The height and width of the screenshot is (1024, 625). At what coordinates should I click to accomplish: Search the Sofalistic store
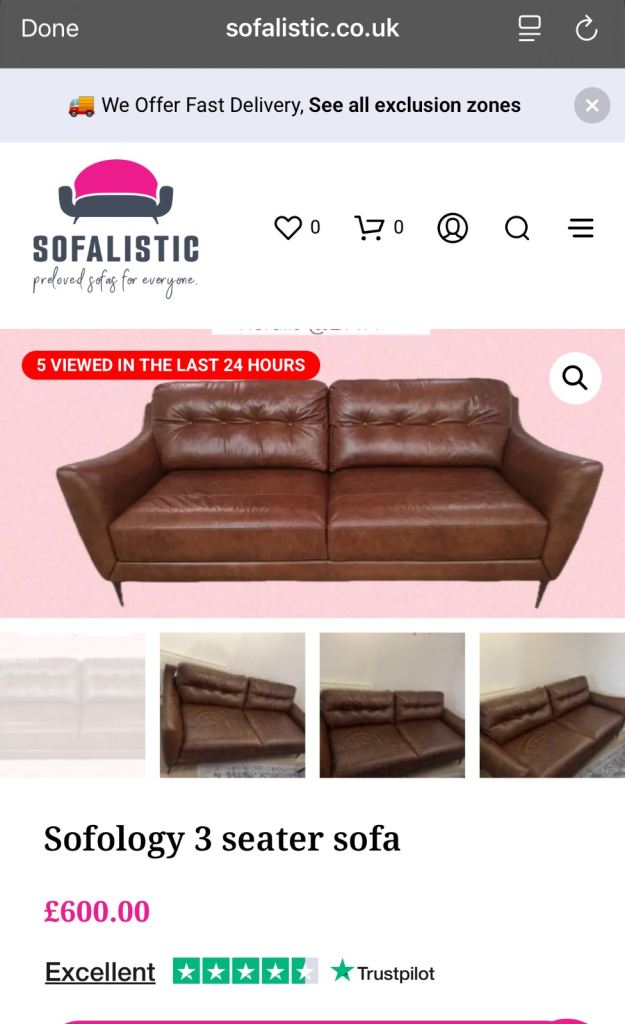pos(517,229)
